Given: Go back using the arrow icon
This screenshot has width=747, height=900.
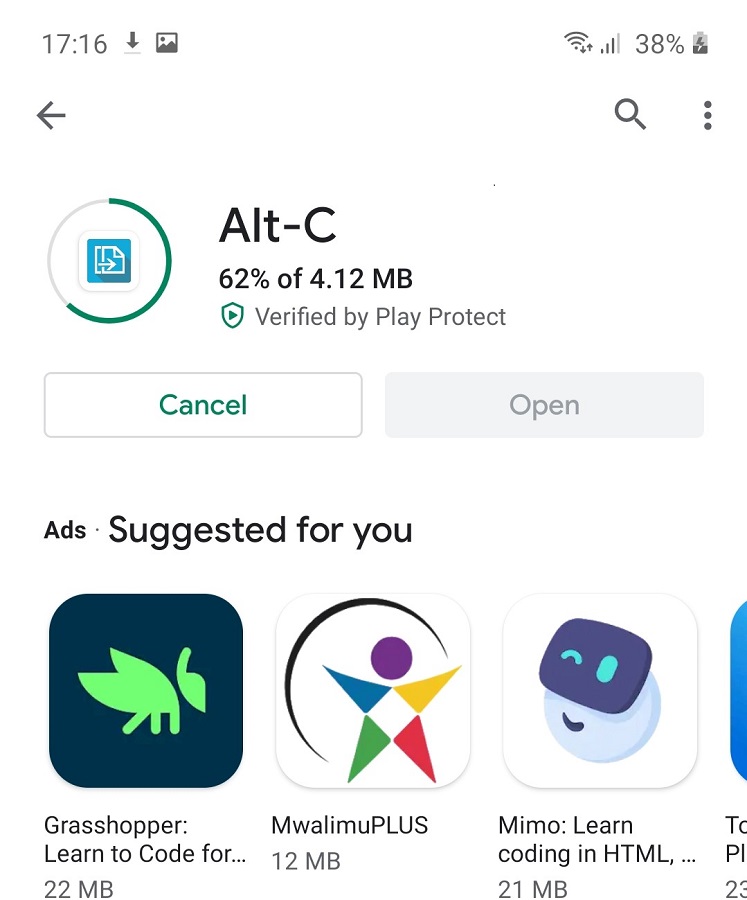Looking at the screenshot, I should click(x=51, y=116).
